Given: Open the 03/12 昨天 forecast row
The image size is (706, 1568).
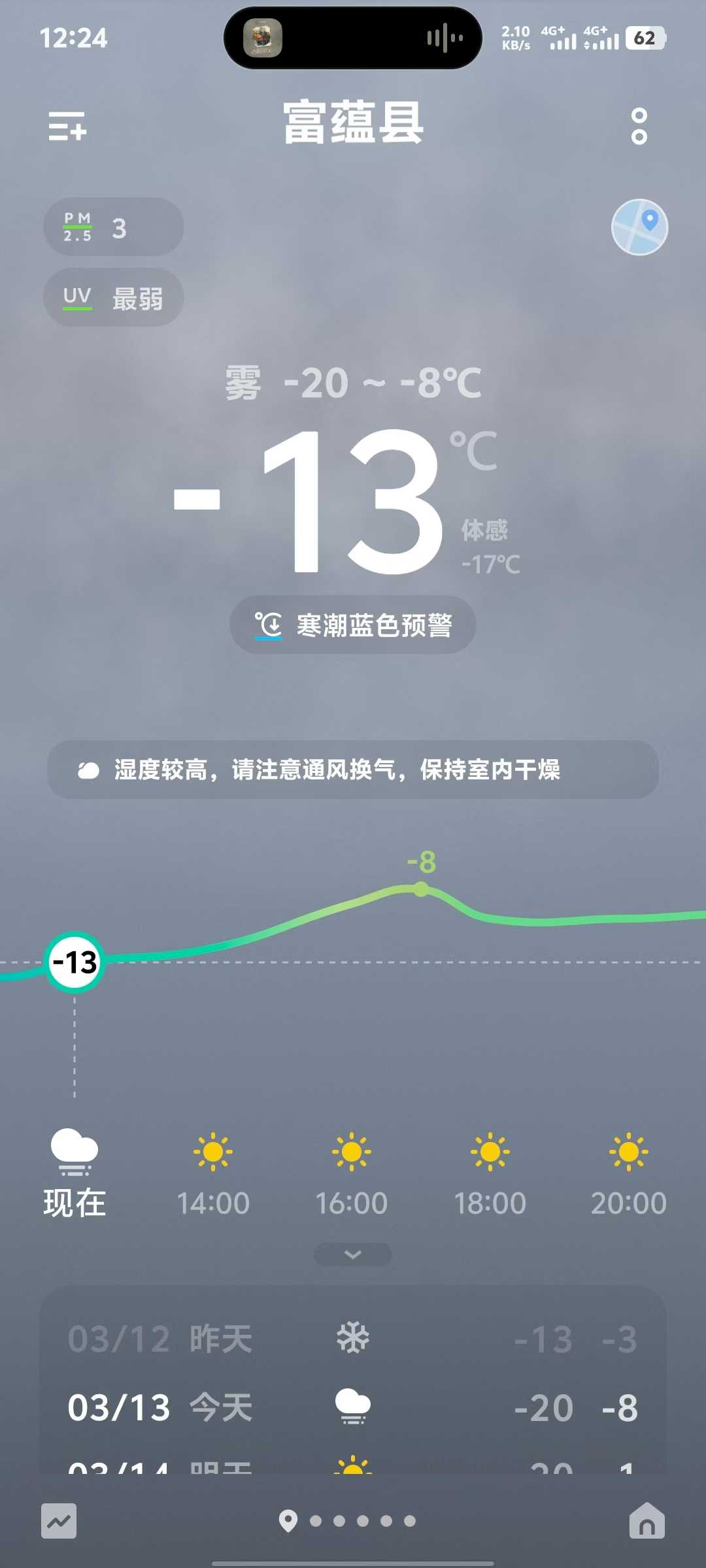Looking at the screenshot, I should pos(353,1339).
